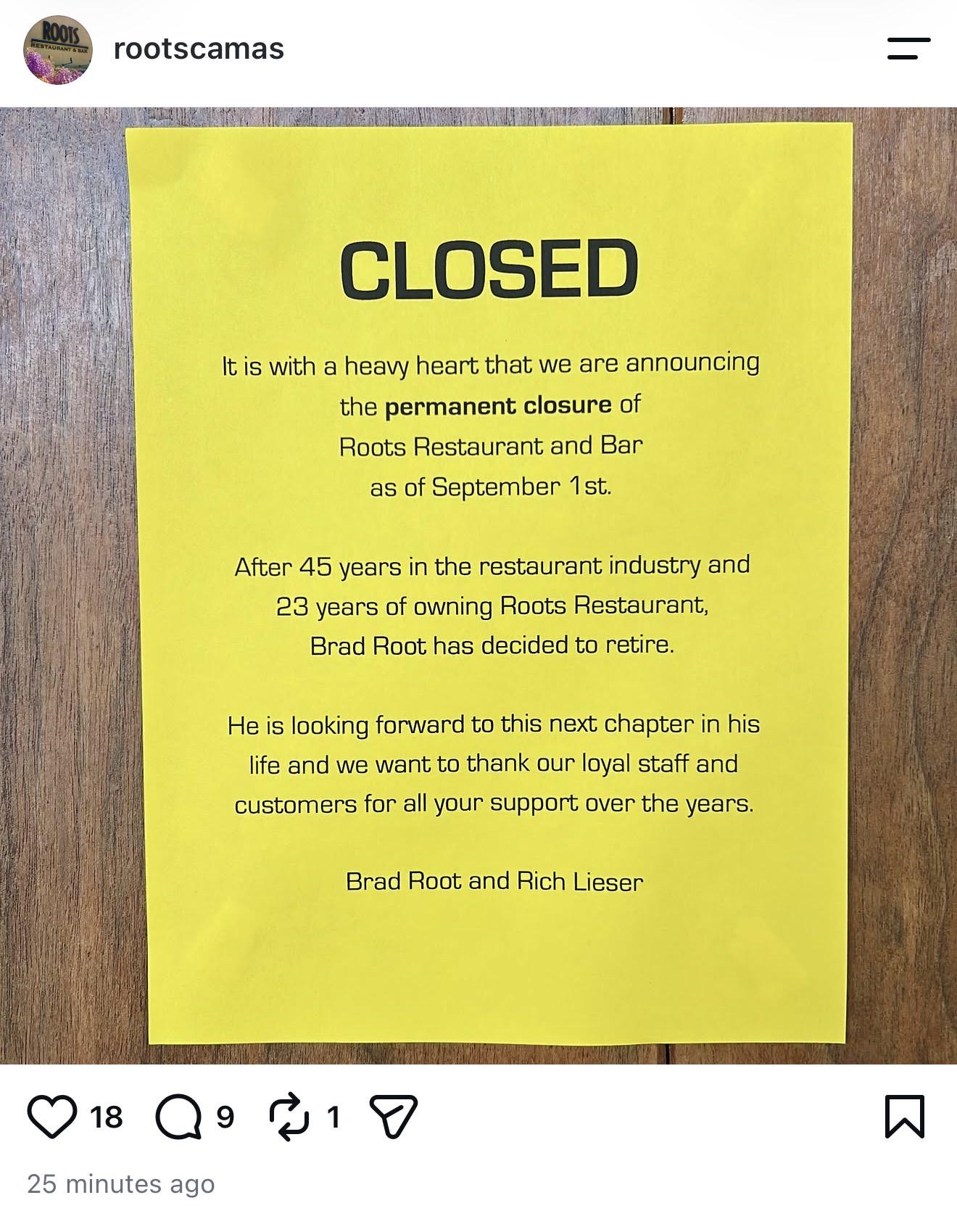Bookmark the rootscamas post
Screen dimensions: 957x1232
pos(905,1117)
